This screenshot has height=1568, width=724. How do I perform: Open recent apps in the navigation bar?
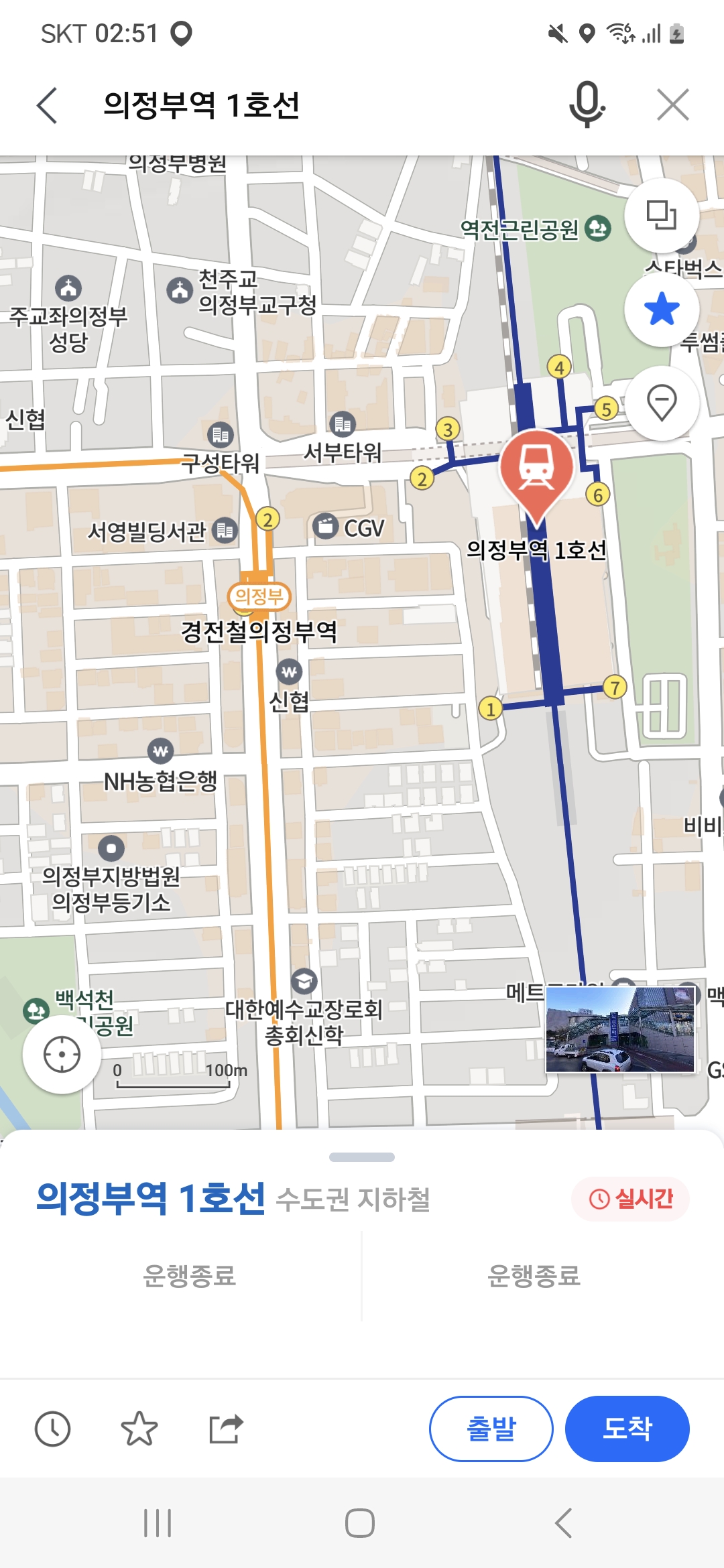(158, 1523)
